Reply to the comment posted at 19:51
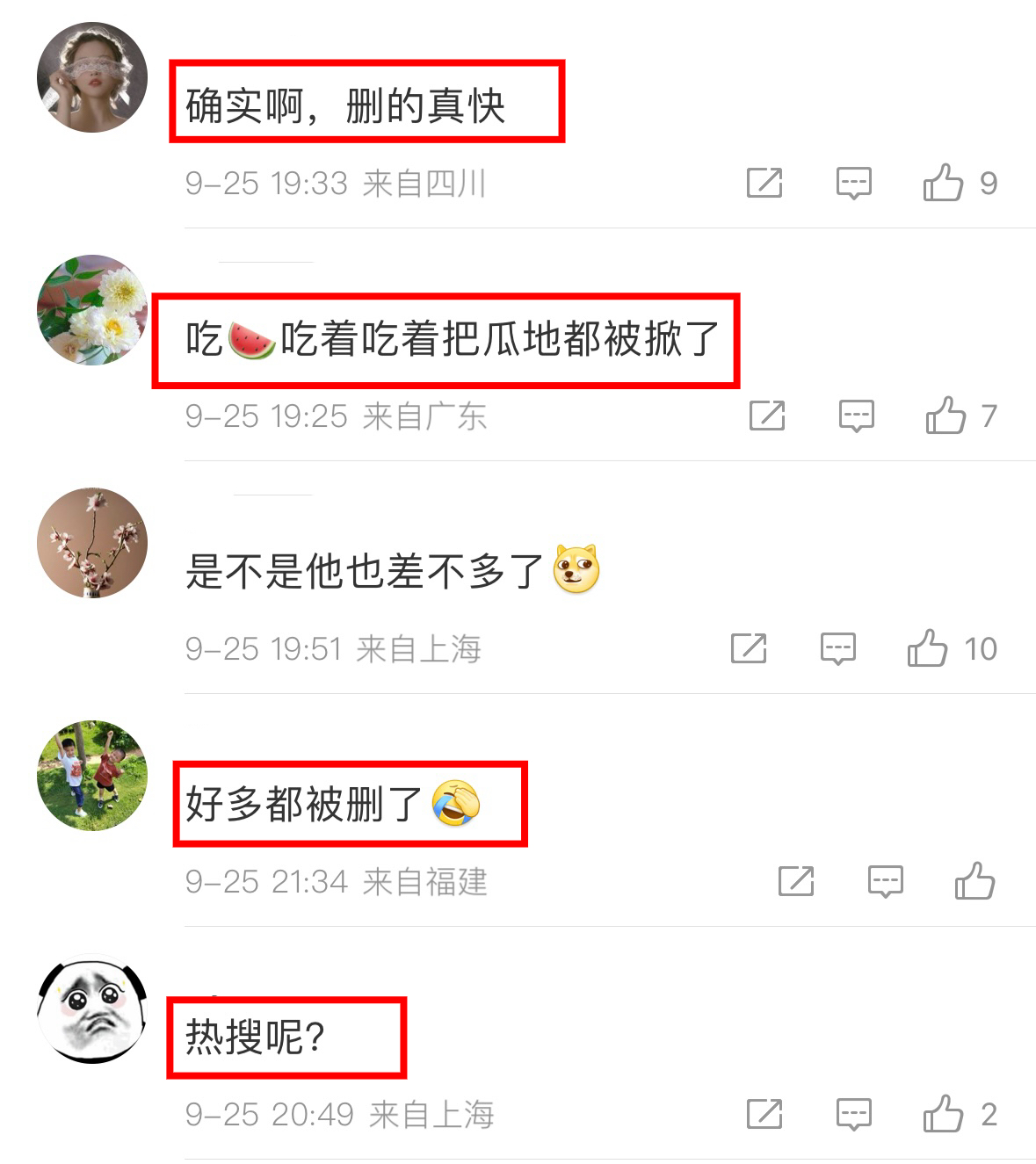1036x1164 pixels. [838, 648]
